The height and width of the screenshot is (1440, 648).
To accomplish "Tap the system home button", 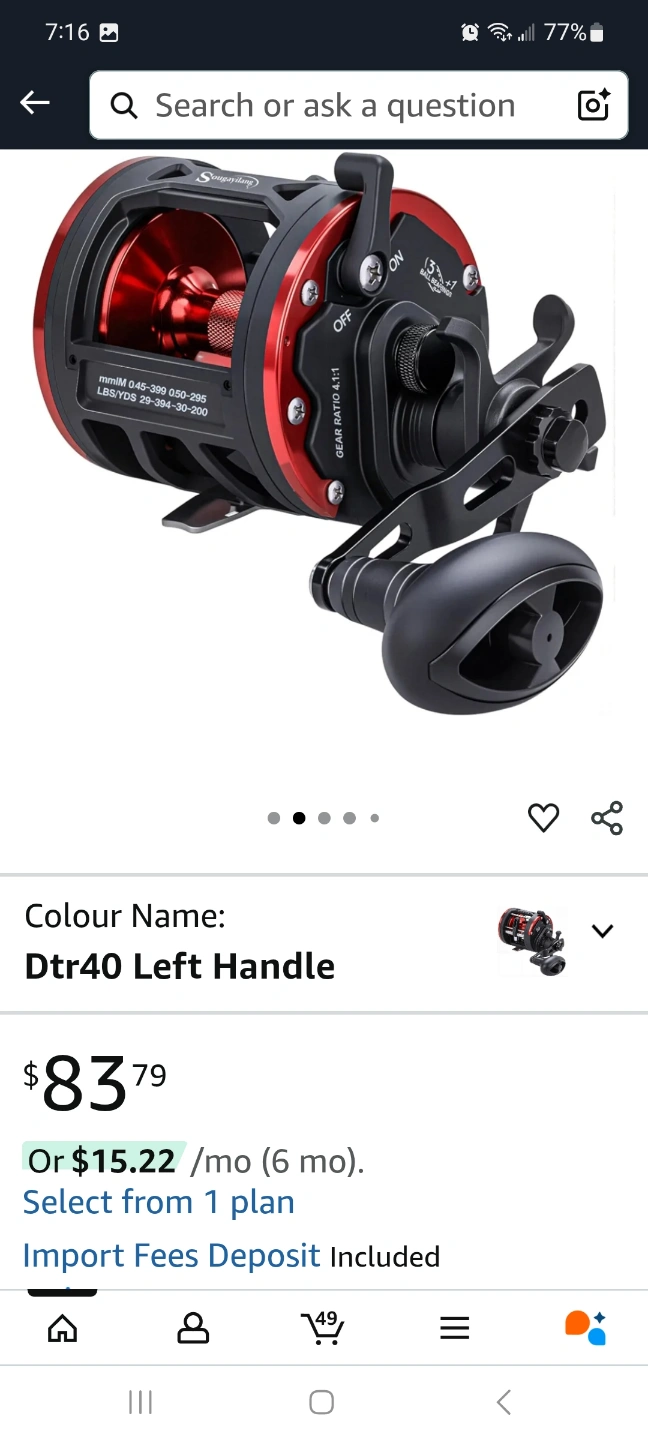I will [x=321, y=1403].
